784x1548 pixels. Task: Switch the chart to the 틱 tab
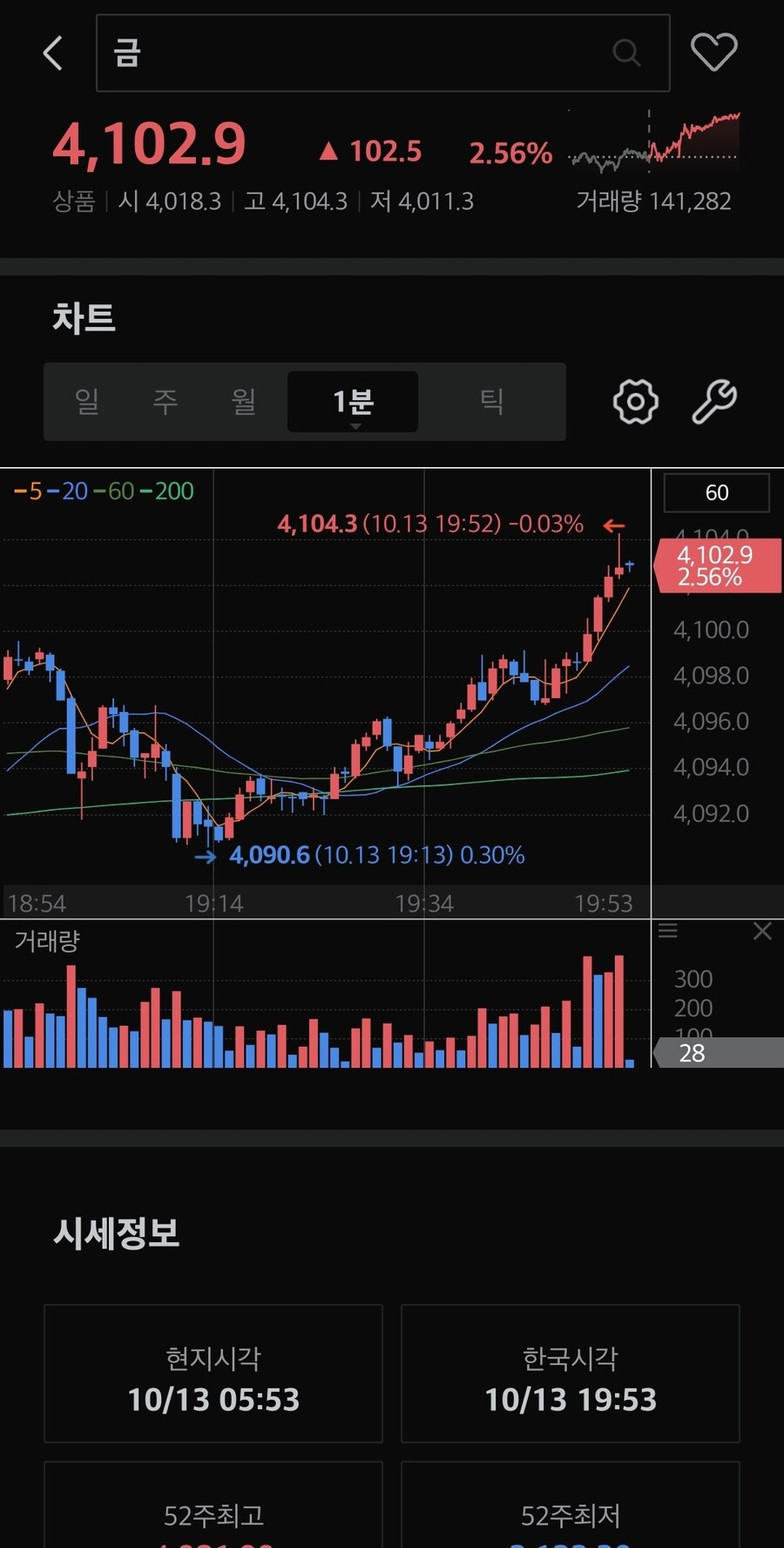pos(492,402)
